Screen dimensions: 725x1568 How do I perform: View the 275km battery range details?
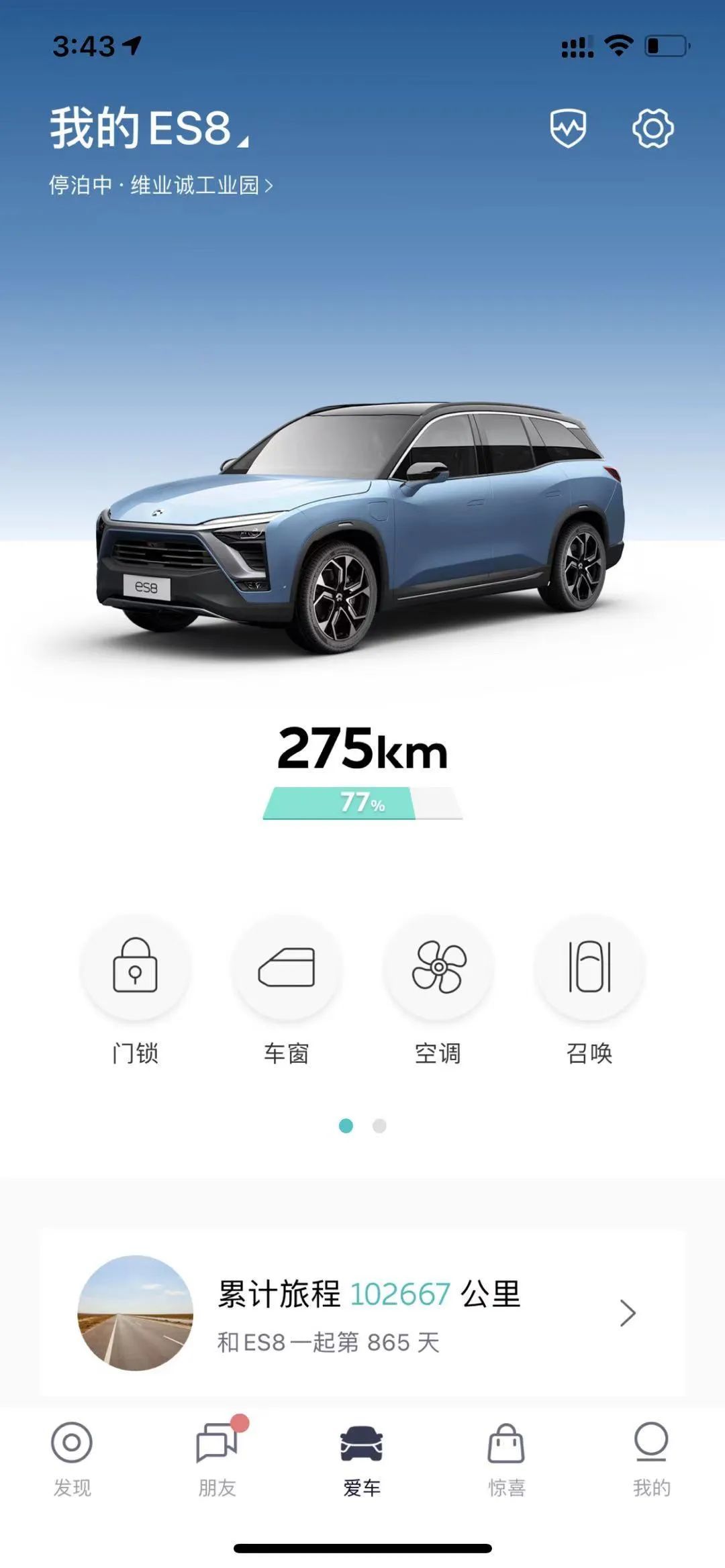click(362, 772)
